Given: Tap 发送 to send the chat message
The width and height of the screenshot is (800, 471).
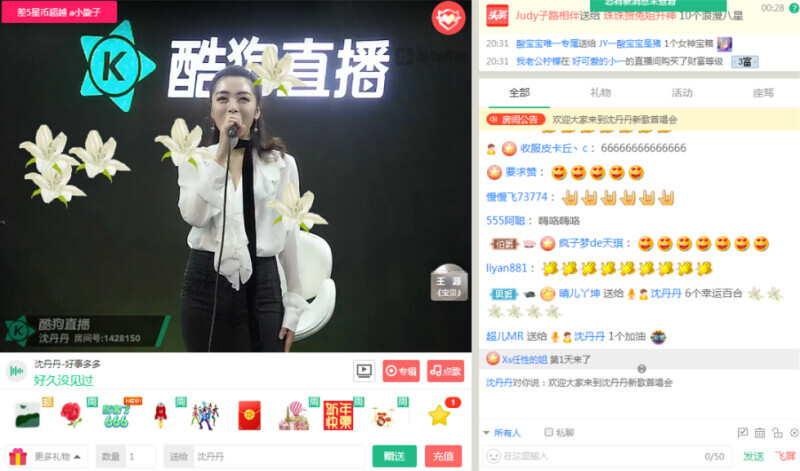Looking at the screenshot, I should tap(752, 456).
